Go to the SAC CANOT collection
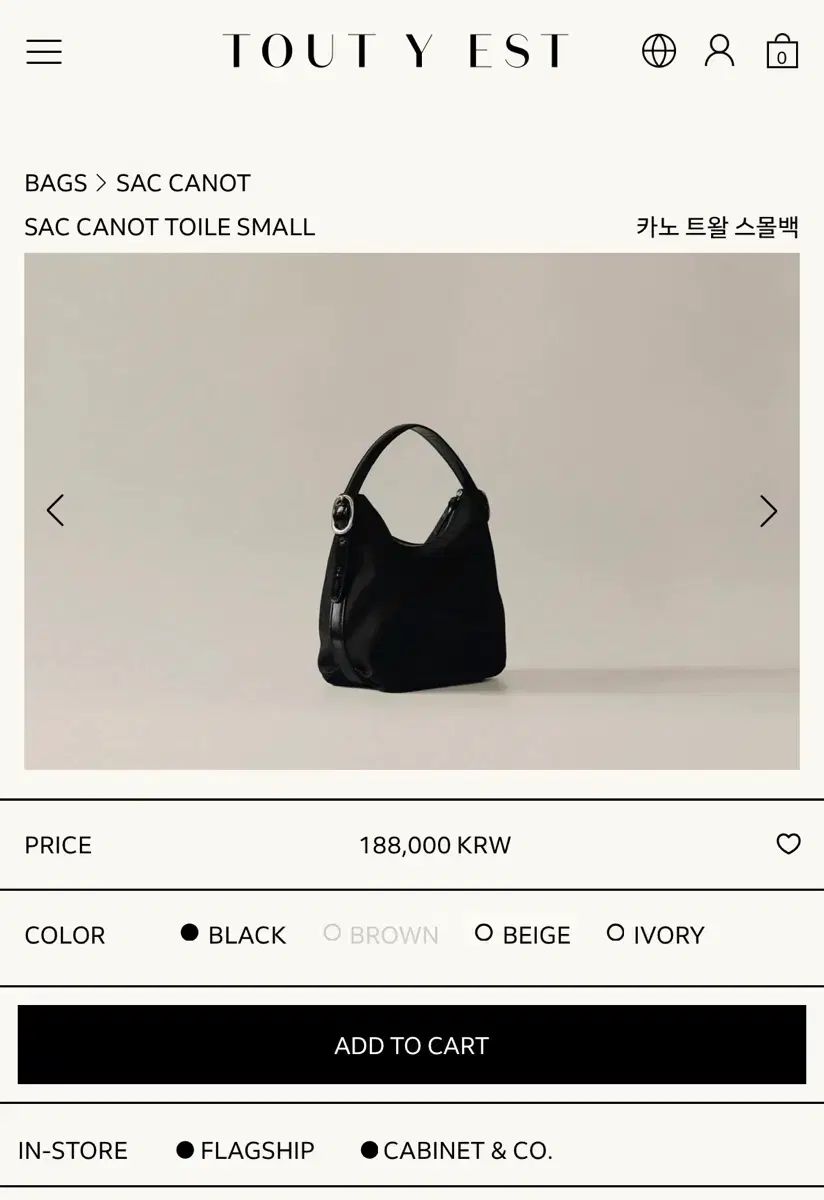Image resolution: width=824 pixels, height=1200 pixels. (x=183, y=183)
